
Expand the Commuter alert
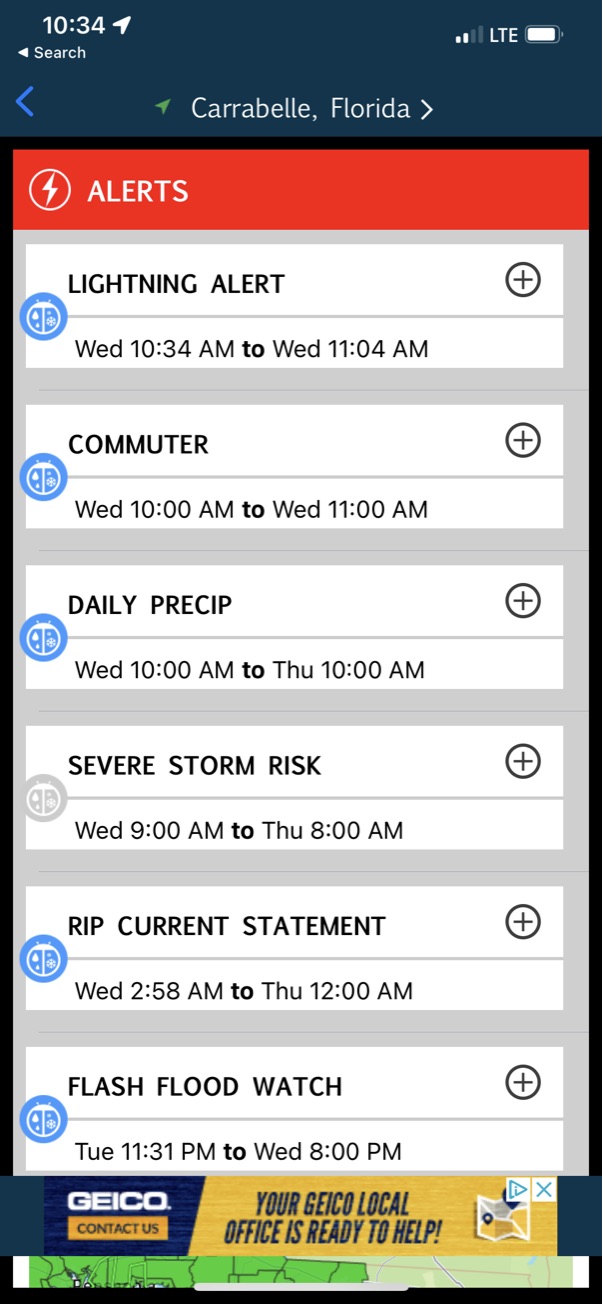click(522, 440)
